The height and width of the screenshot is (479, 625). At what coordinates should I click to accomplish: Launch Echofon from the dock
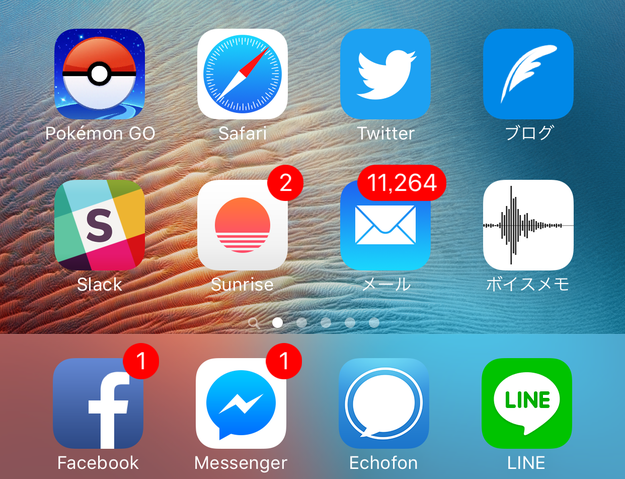tap(384, 402)
